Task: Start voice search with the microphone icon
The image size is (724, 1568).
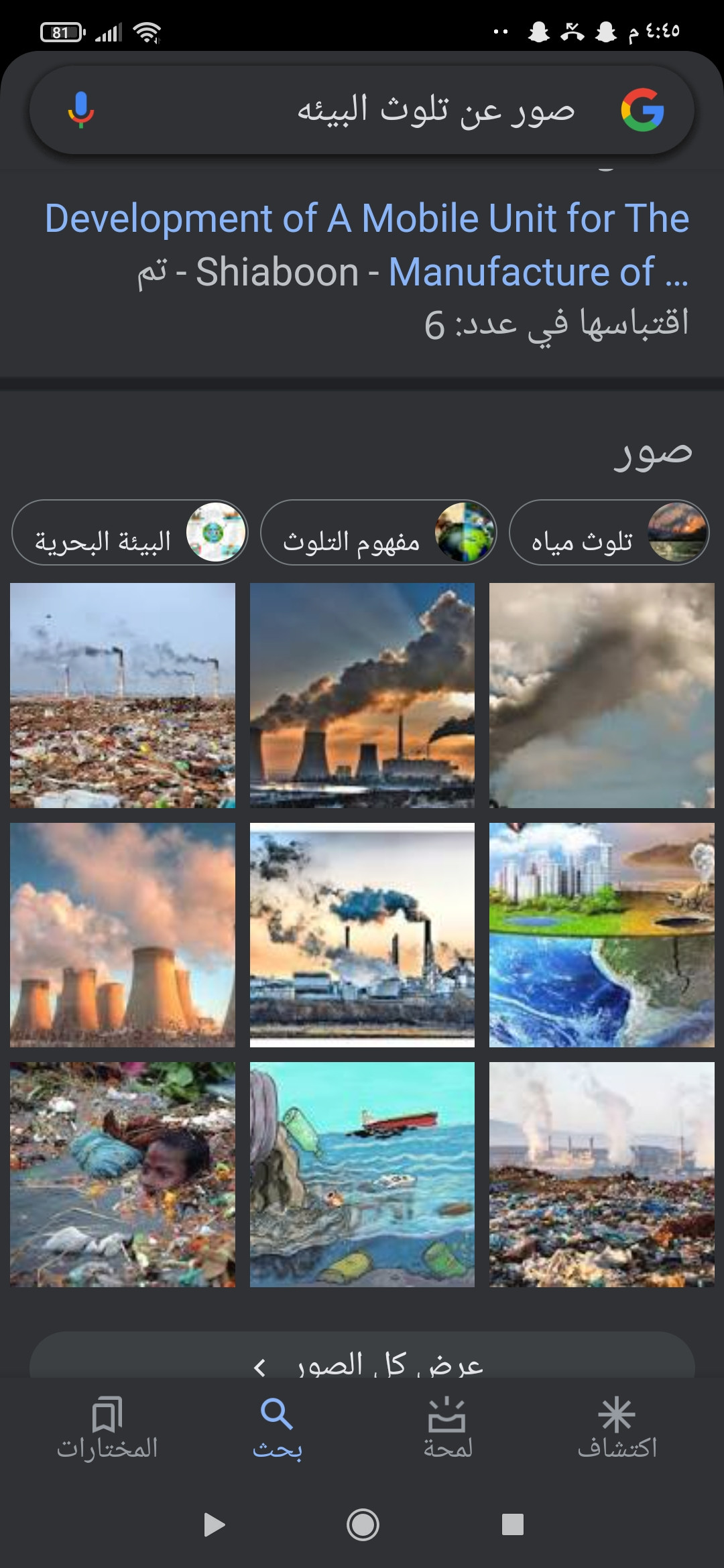Action: 81,111
